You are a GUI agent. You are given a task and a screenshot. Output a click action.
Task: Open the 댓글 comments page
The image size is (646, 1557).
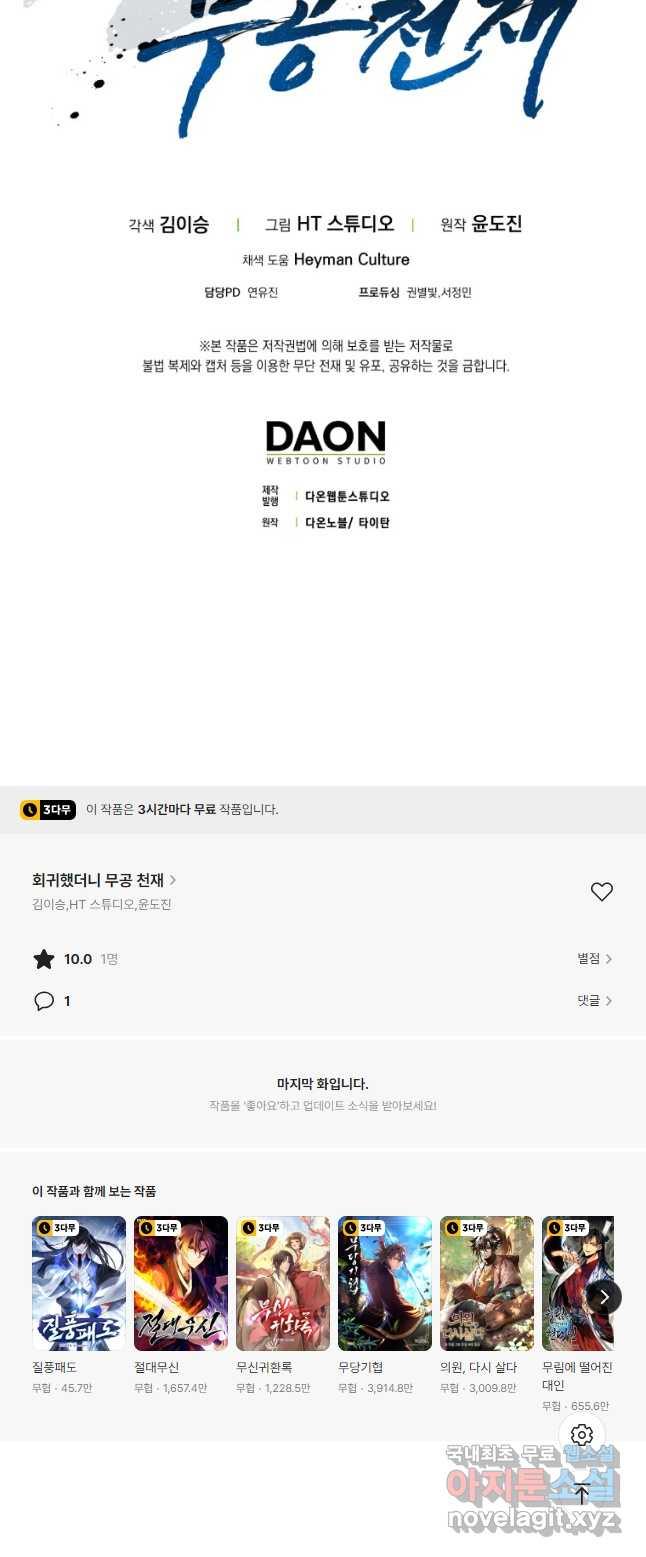coord(594,1001)
